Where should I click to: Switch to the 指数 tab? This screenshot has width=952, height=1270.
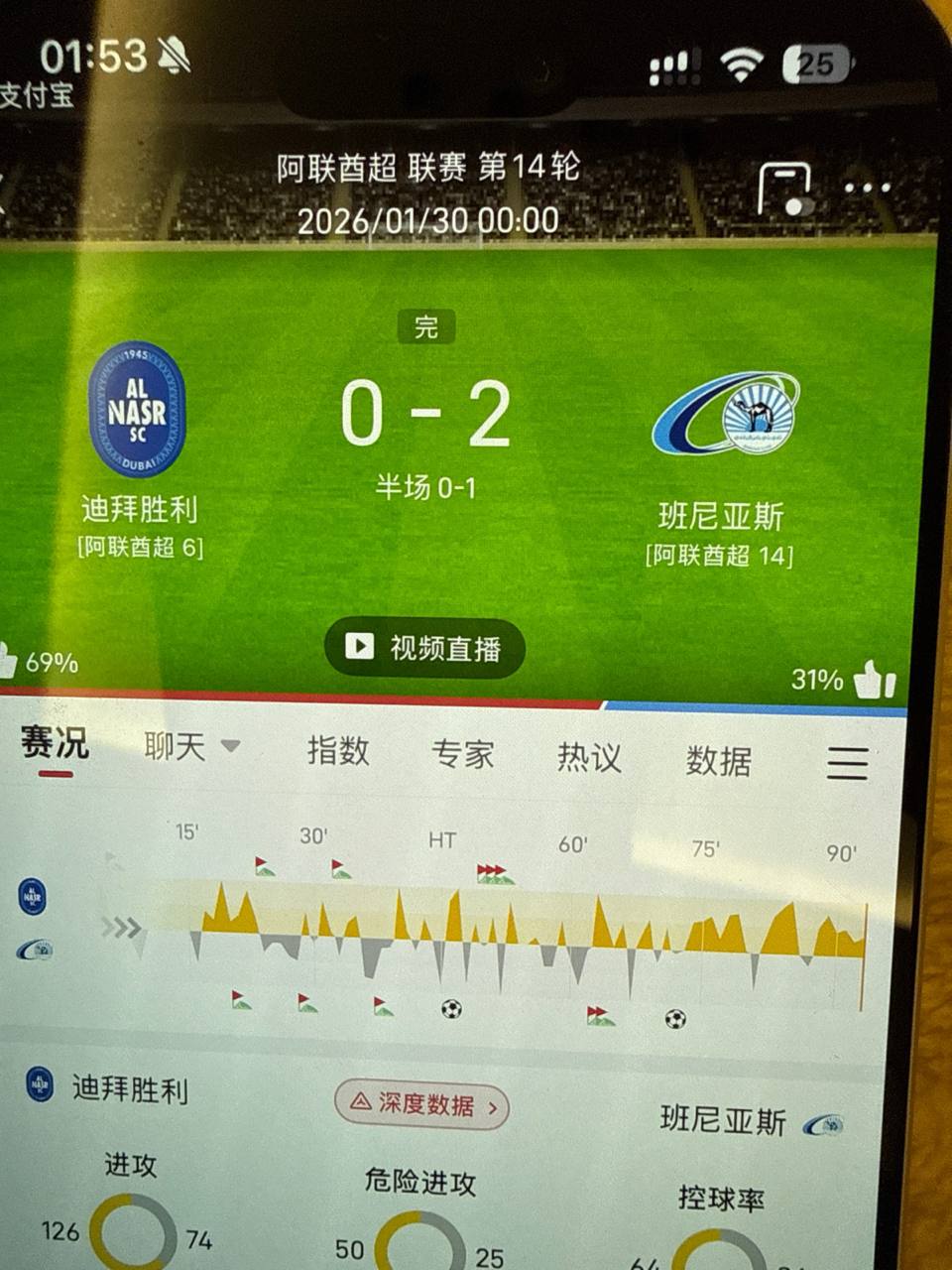point(337,751)
